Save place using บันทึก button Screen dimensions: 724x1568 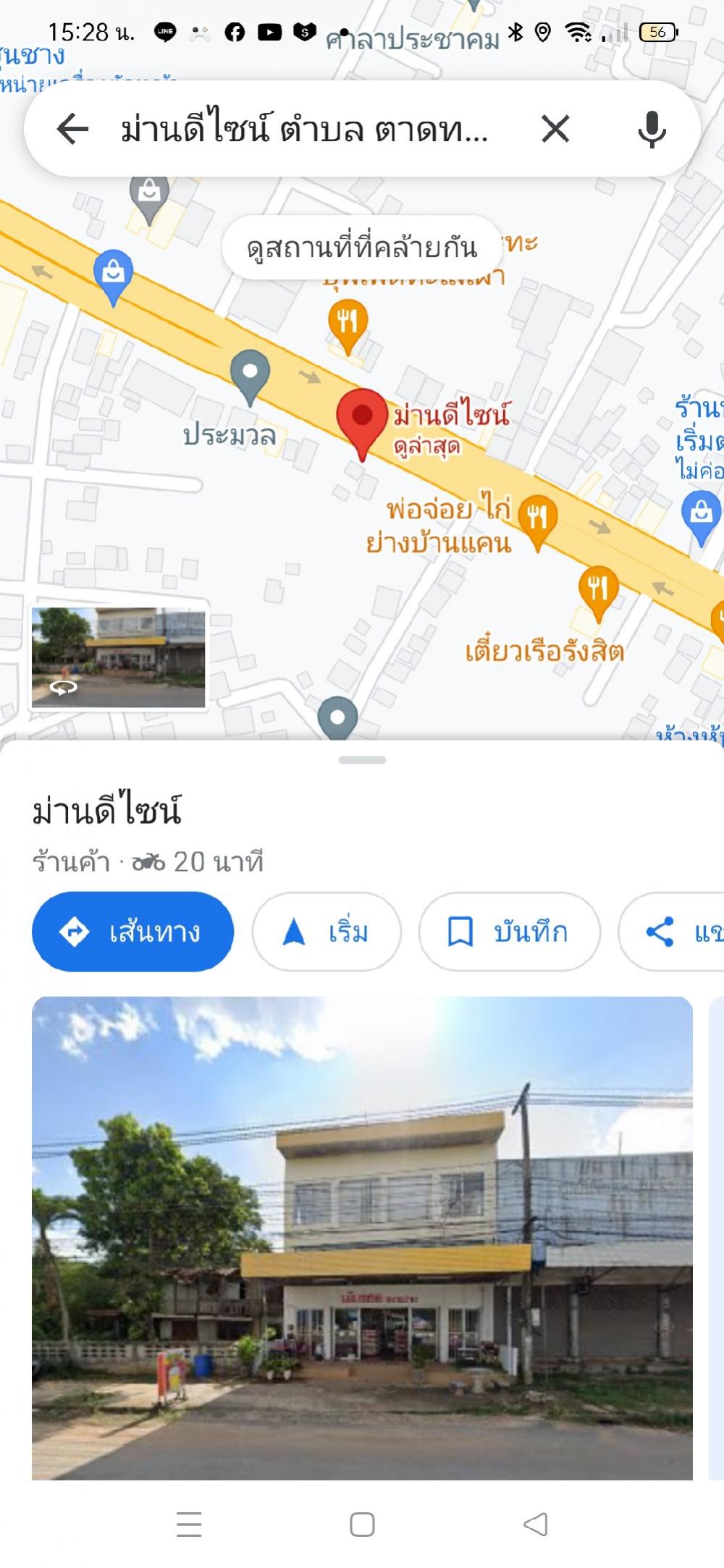point(510,932)
